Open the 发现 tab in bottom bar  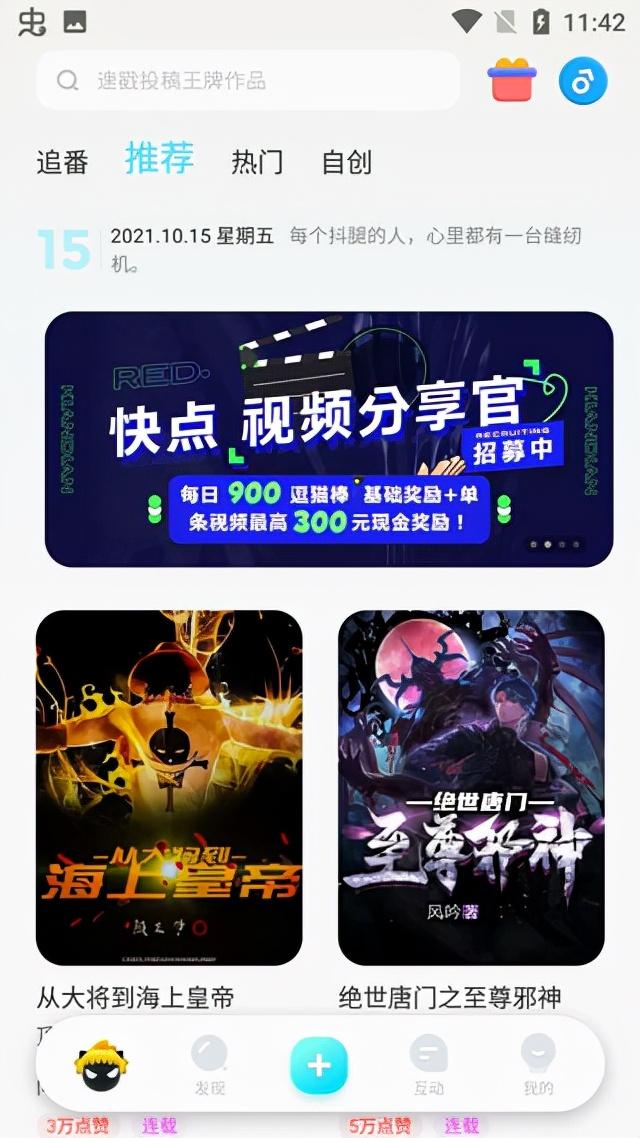click(x=209, y=1064)
